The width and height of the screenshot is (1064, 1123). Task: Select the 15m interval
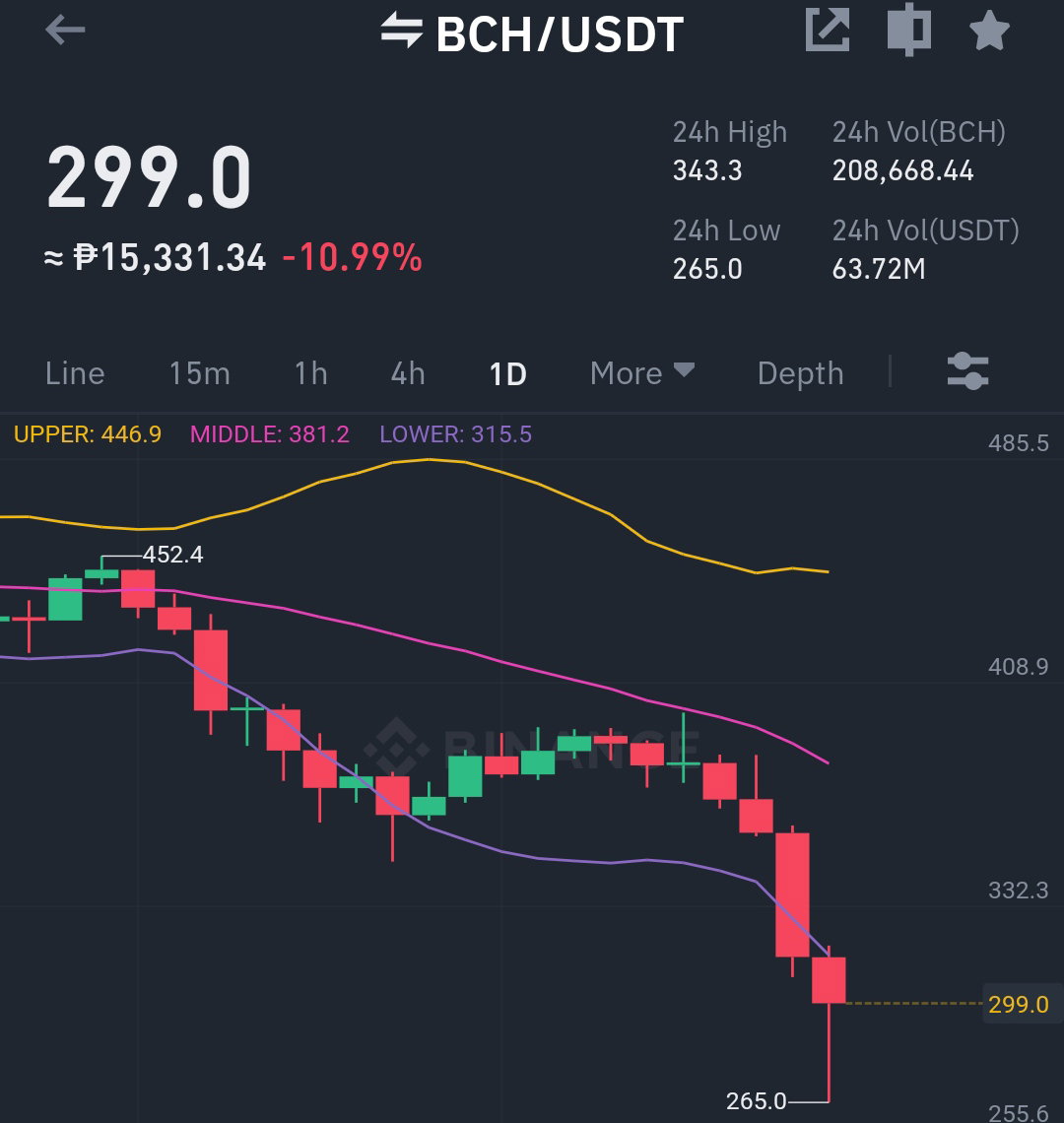pos(199,374)
